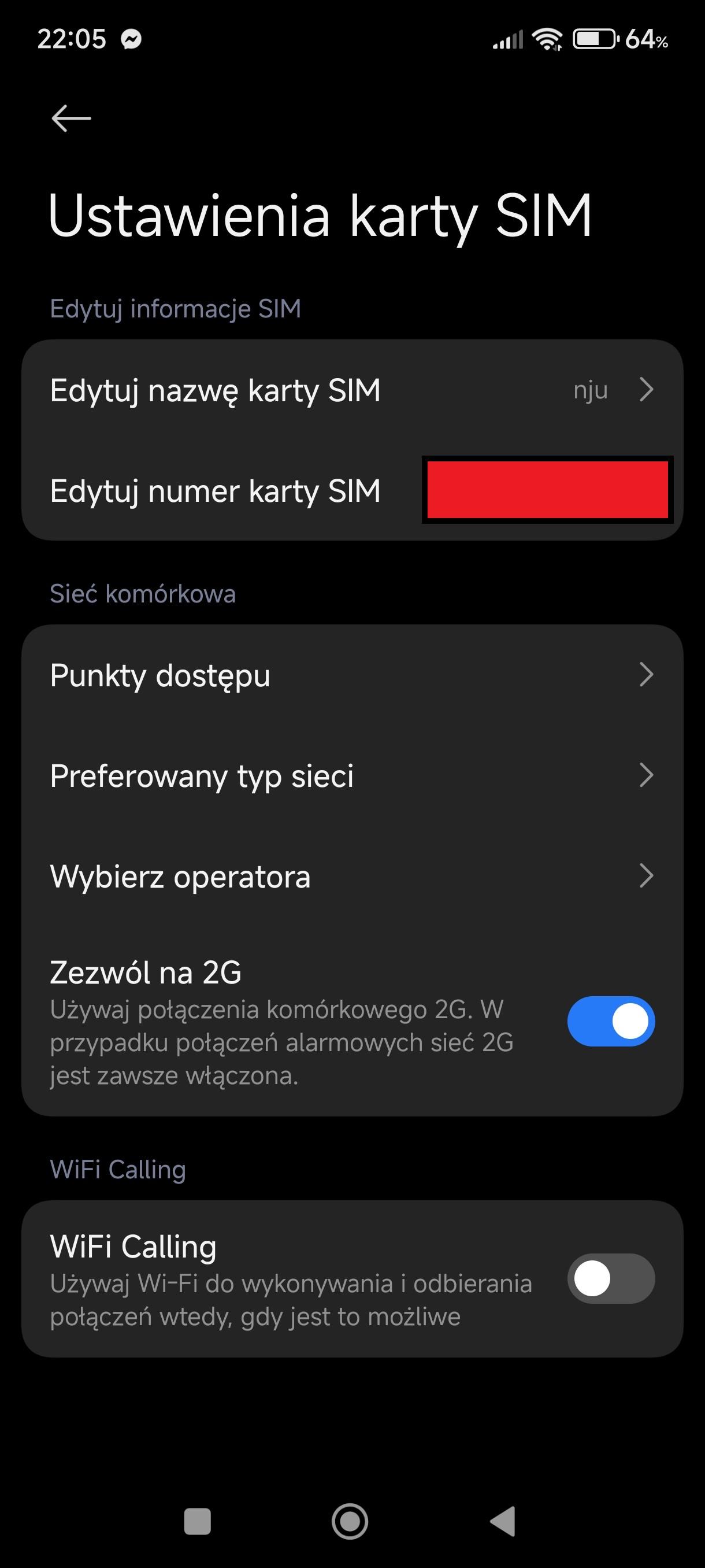Disable the Zezwól na 2G switch

(x=610, y=1022)
